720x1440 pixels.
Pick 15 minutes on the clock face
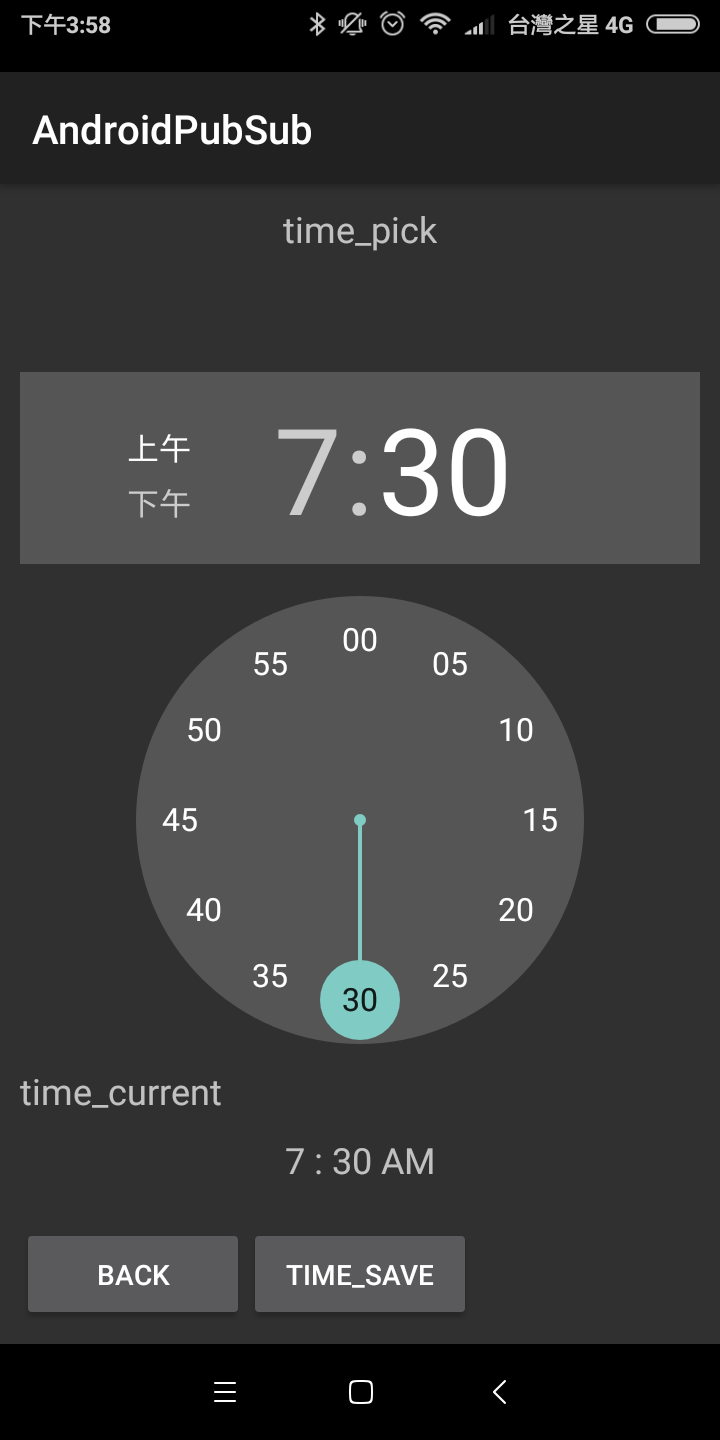point(540,820)
